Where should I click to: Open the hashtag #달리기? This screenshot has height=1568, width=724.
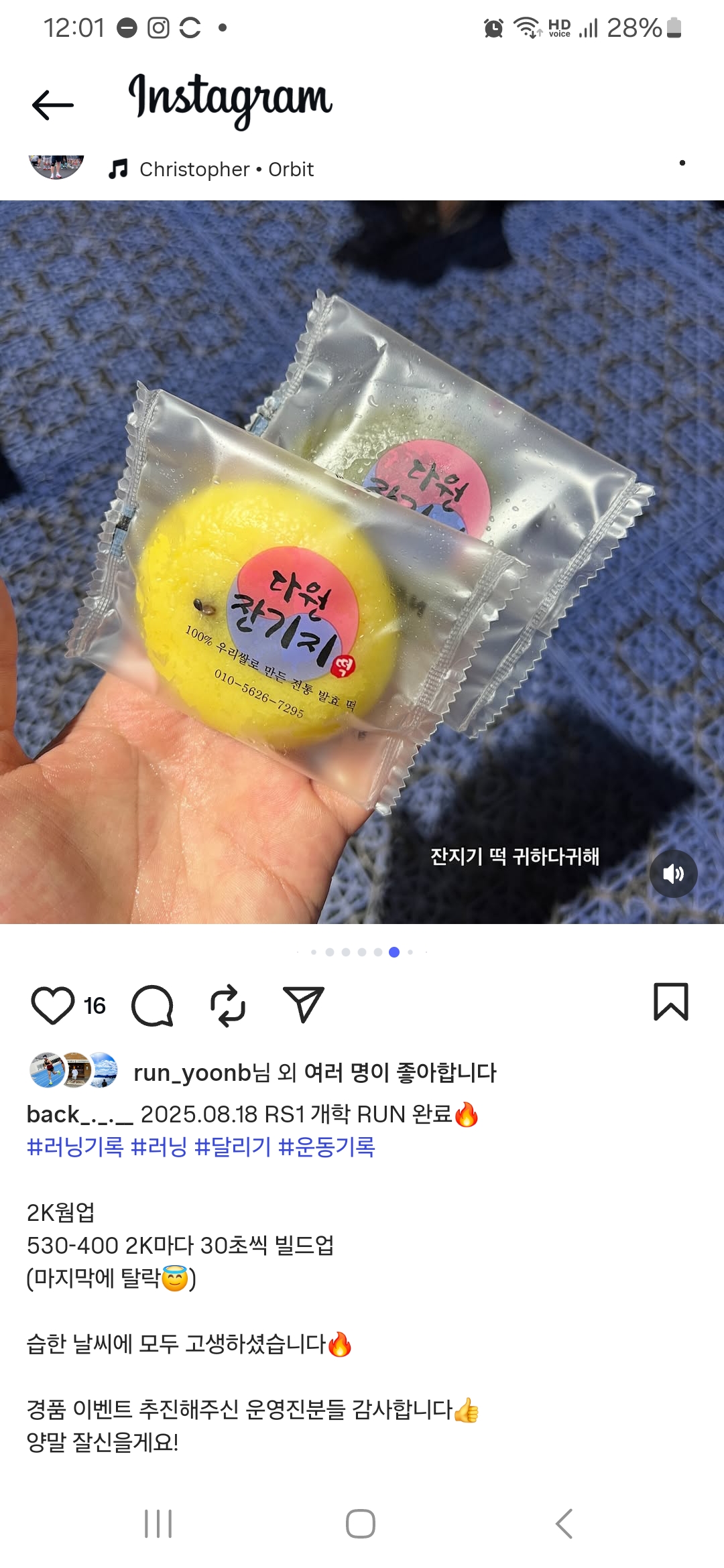pyautogui.click(x=233, y=1147)
